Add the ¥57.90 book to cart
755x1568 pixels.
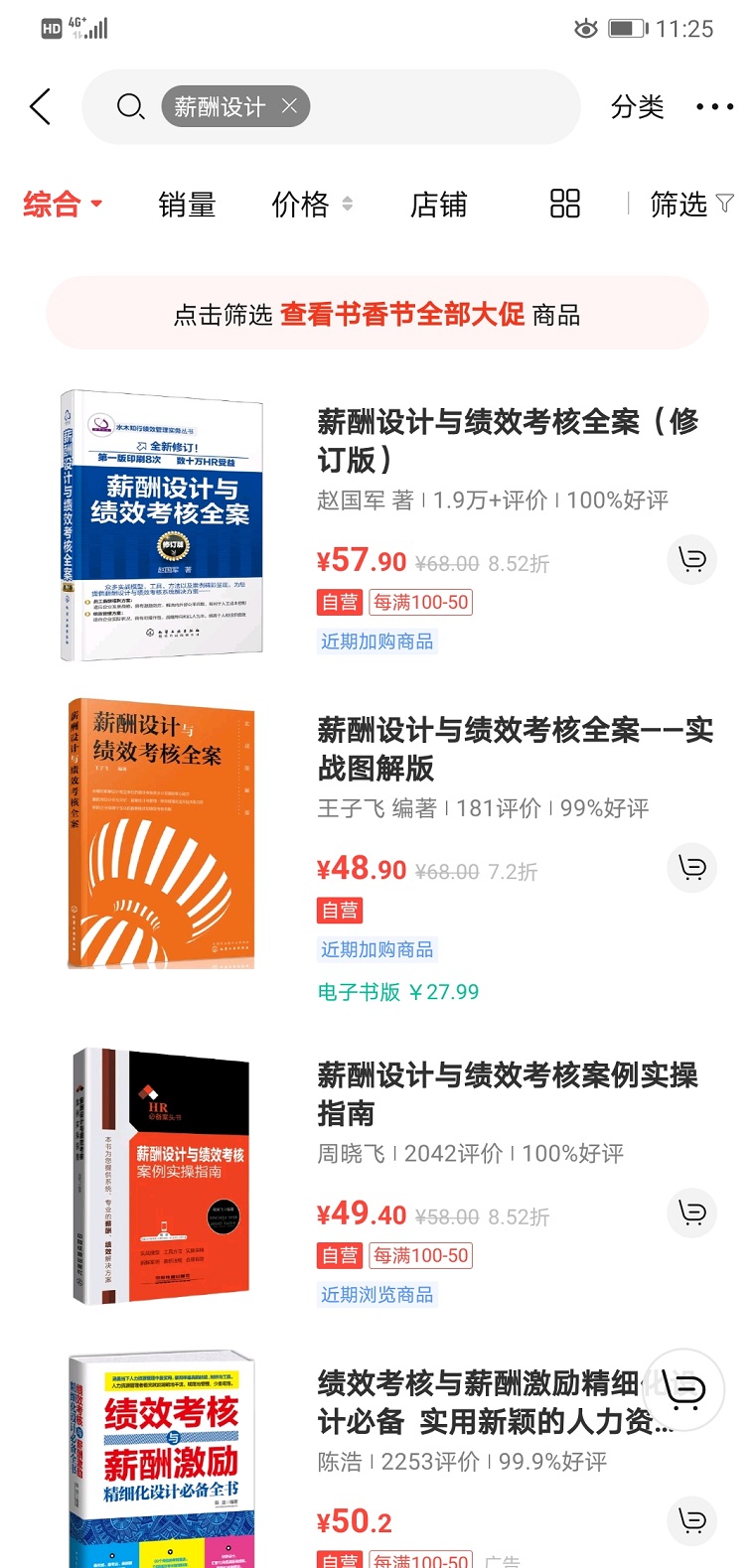click(691, 560)
